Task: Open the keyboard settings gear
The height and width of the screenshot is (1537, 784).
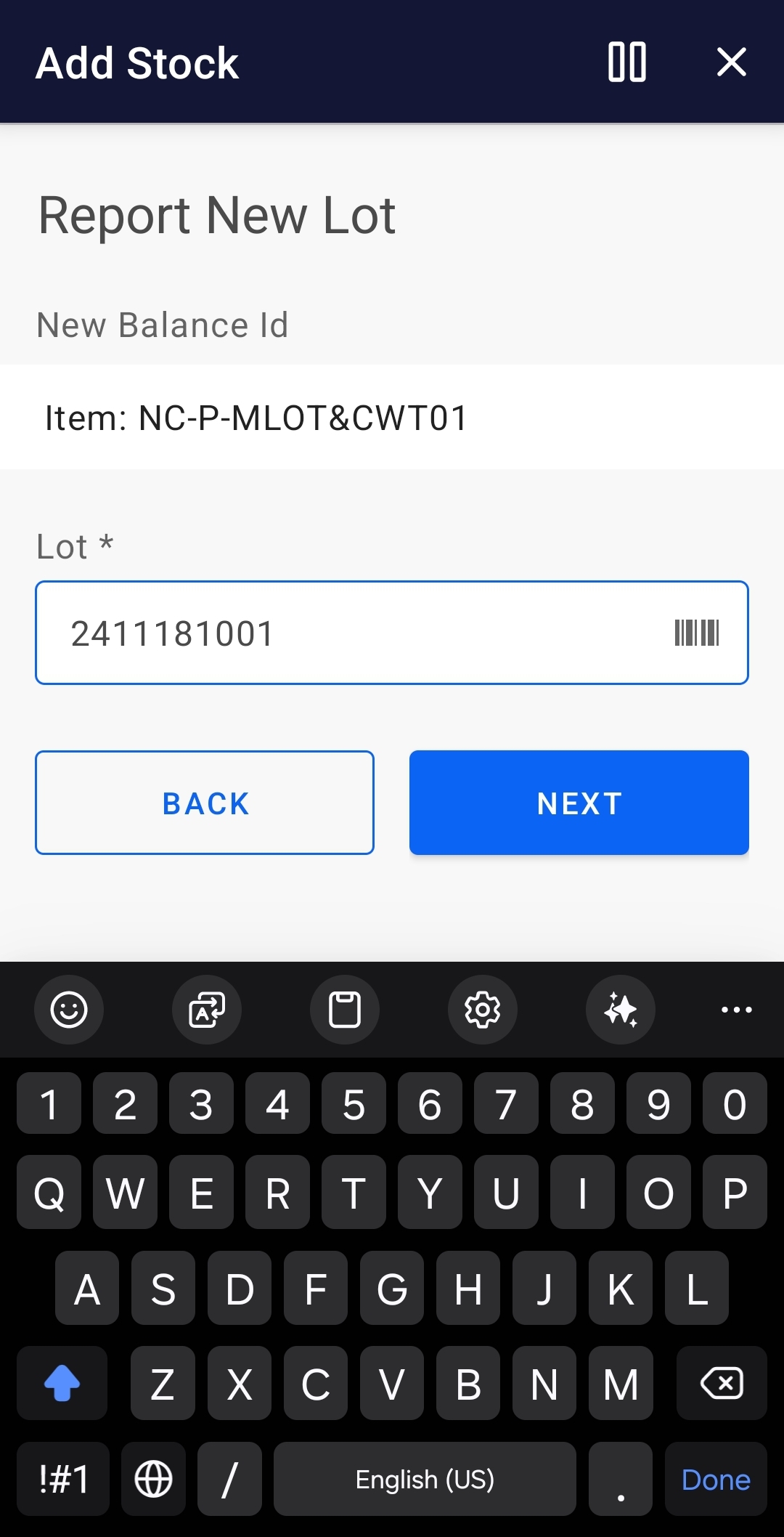Action: 482,1010
